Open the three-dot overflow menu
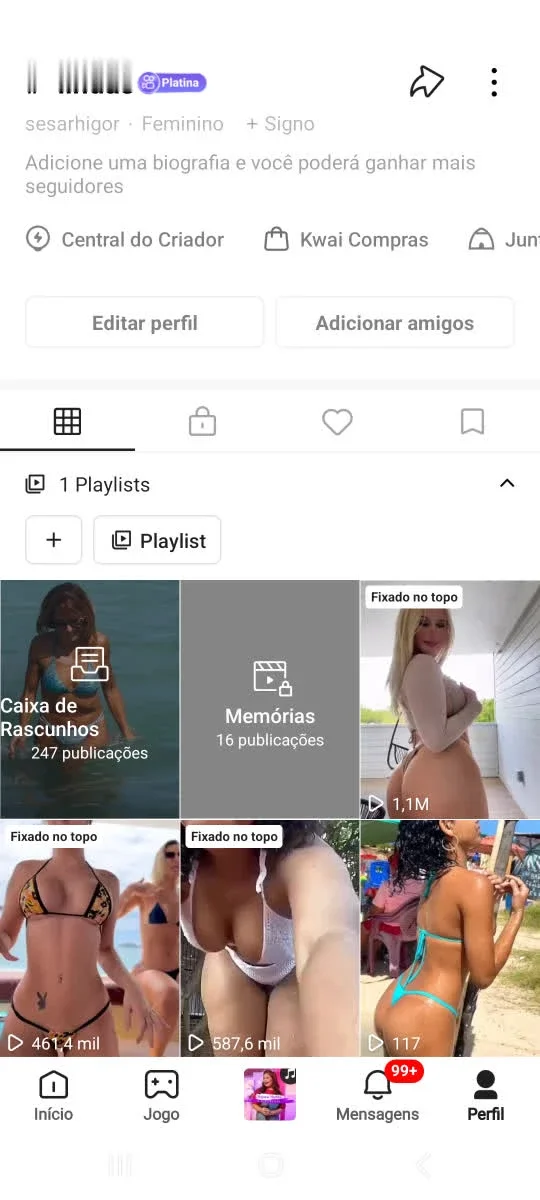The height and width of the screenshot is (1200, 540). pyautogui.click(x=494, y=82)
